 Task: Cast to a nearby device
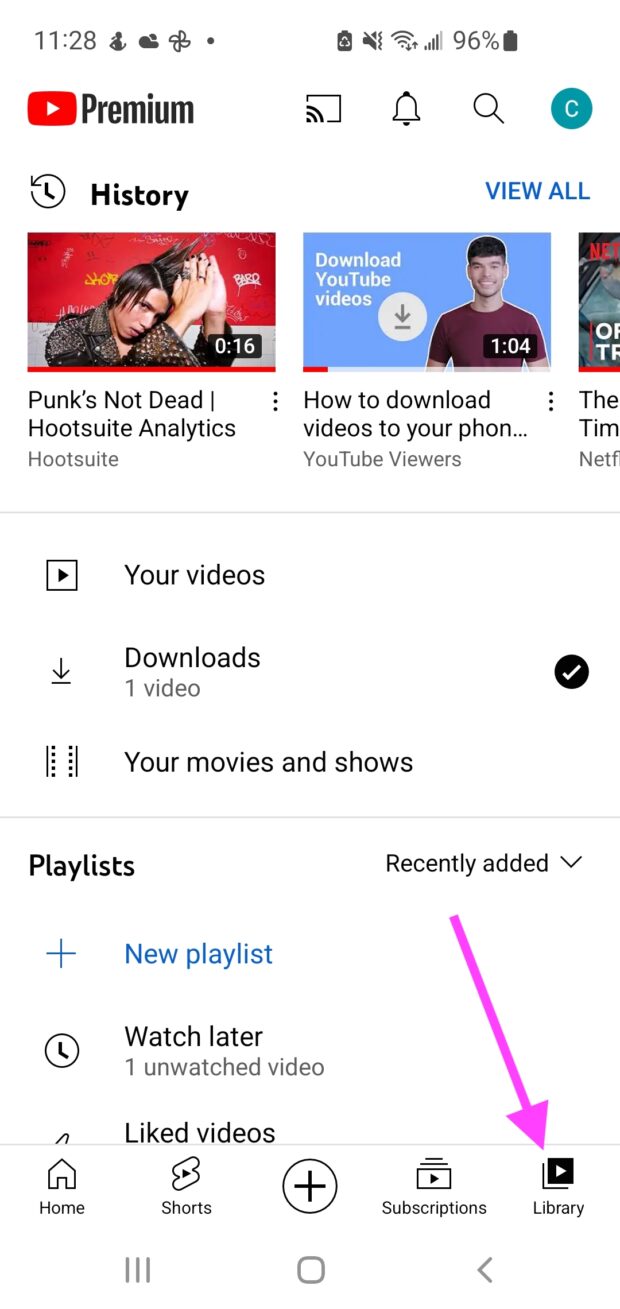[x=323, y=109]
